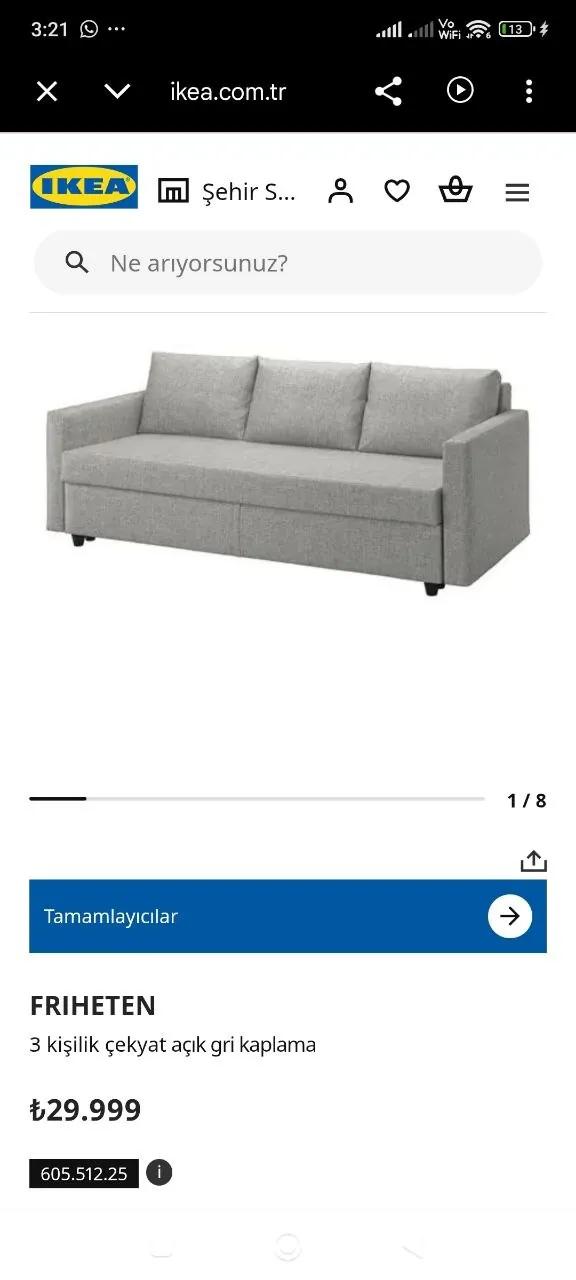Go to IKEA home via logo
Image resolution: width=576 pixels, height=1280 pixels.
[x=84, y=187]
